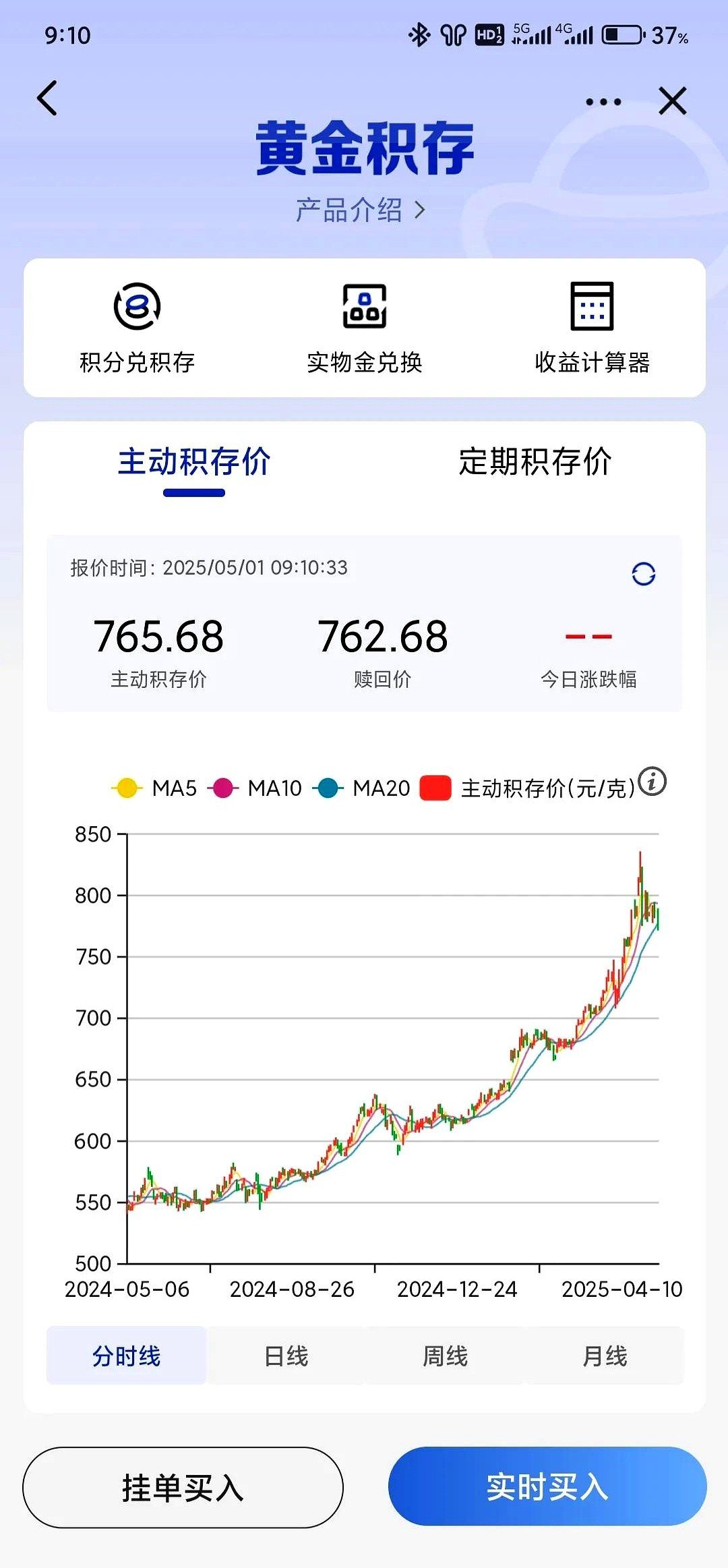Select the 分时线 chart view
The height and width of the screenshot is (1568, 728).
tap(126, 1356)
